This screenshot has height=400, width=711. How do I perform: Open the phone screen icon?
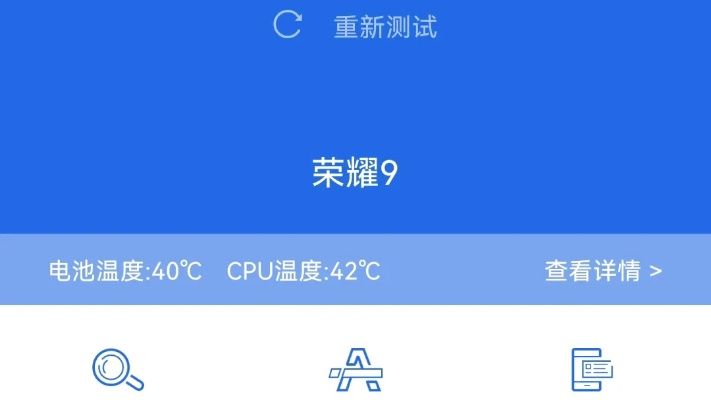591,370
